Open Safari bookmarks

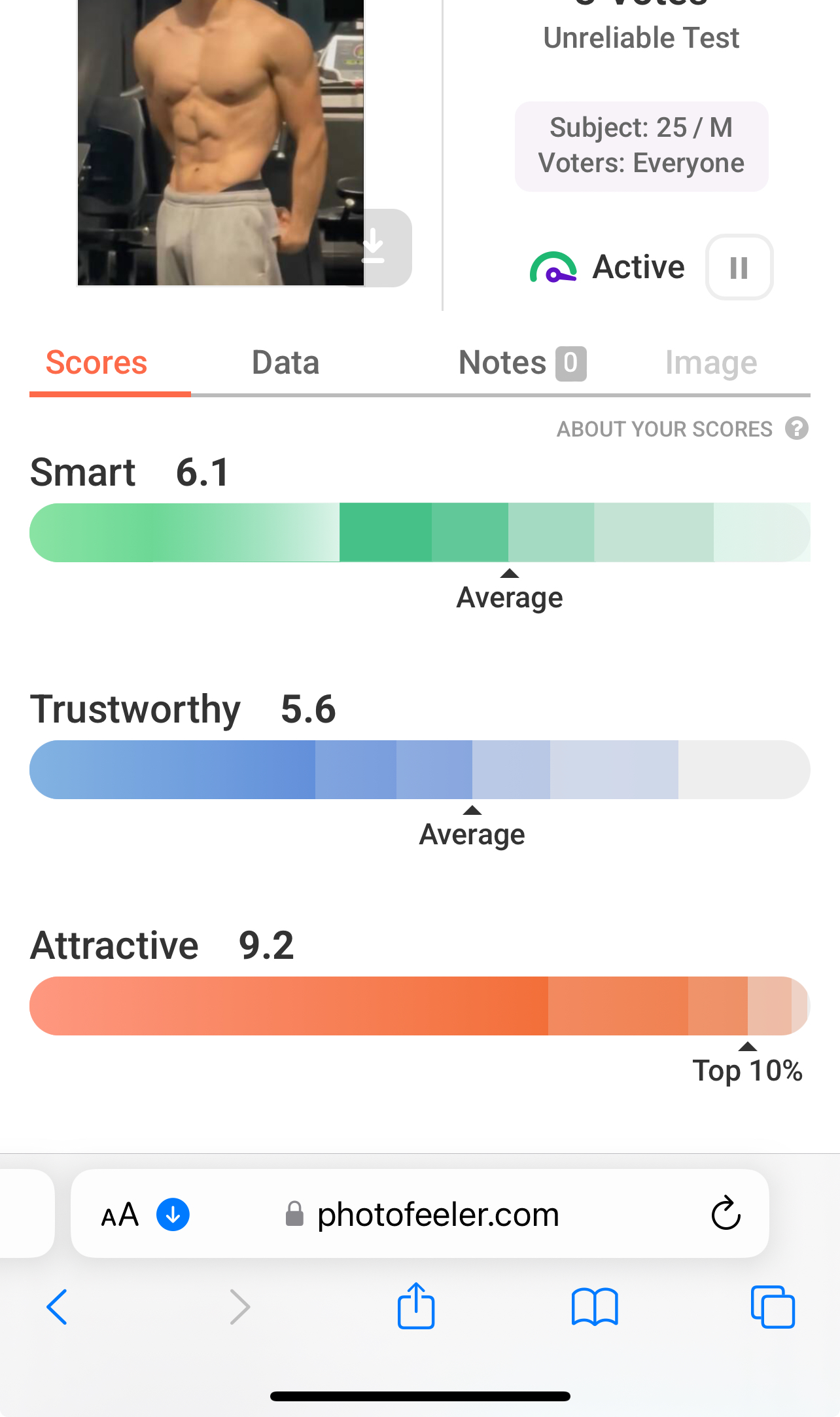tap(594, 1307)
